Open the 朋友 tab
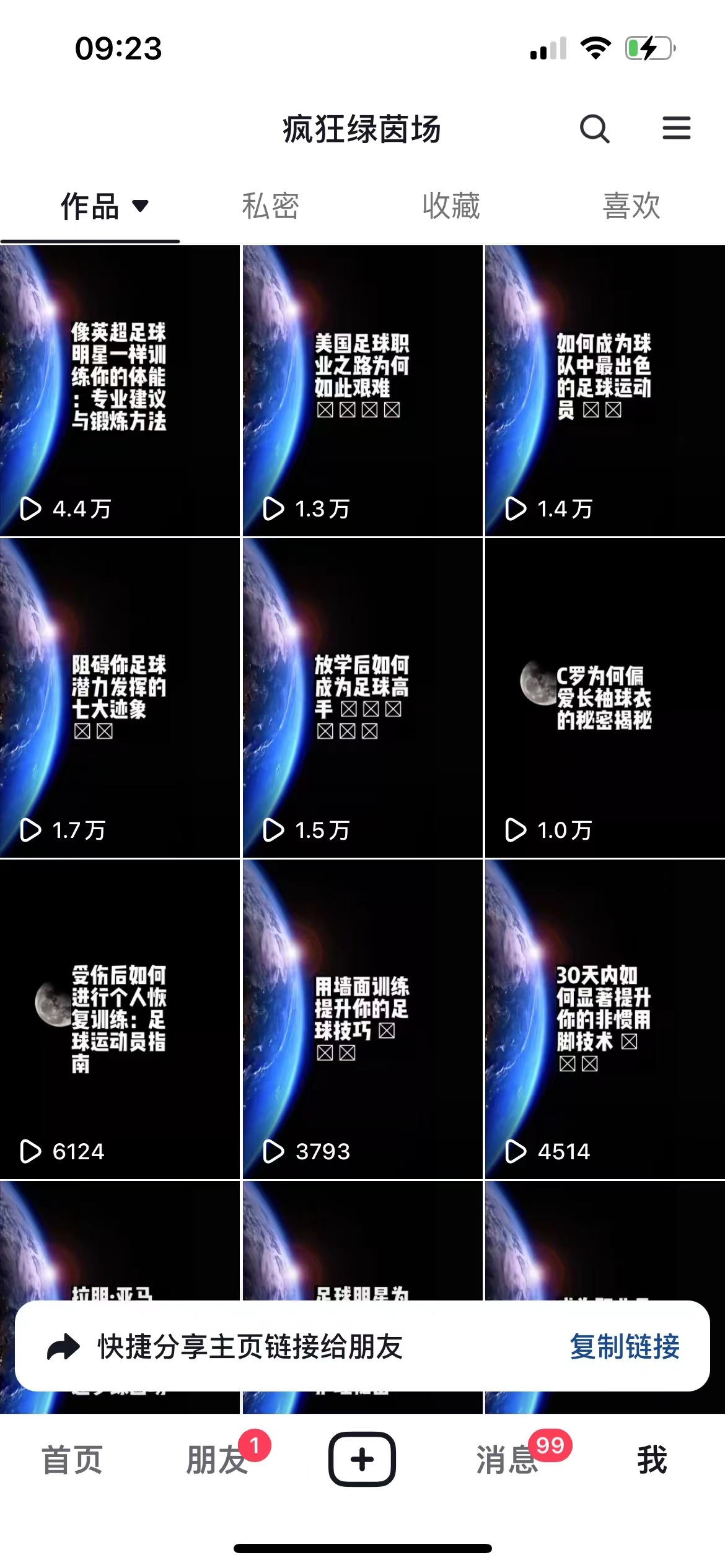The width and height of the screenshot is (725, 1568). (x=217, y=1460)
